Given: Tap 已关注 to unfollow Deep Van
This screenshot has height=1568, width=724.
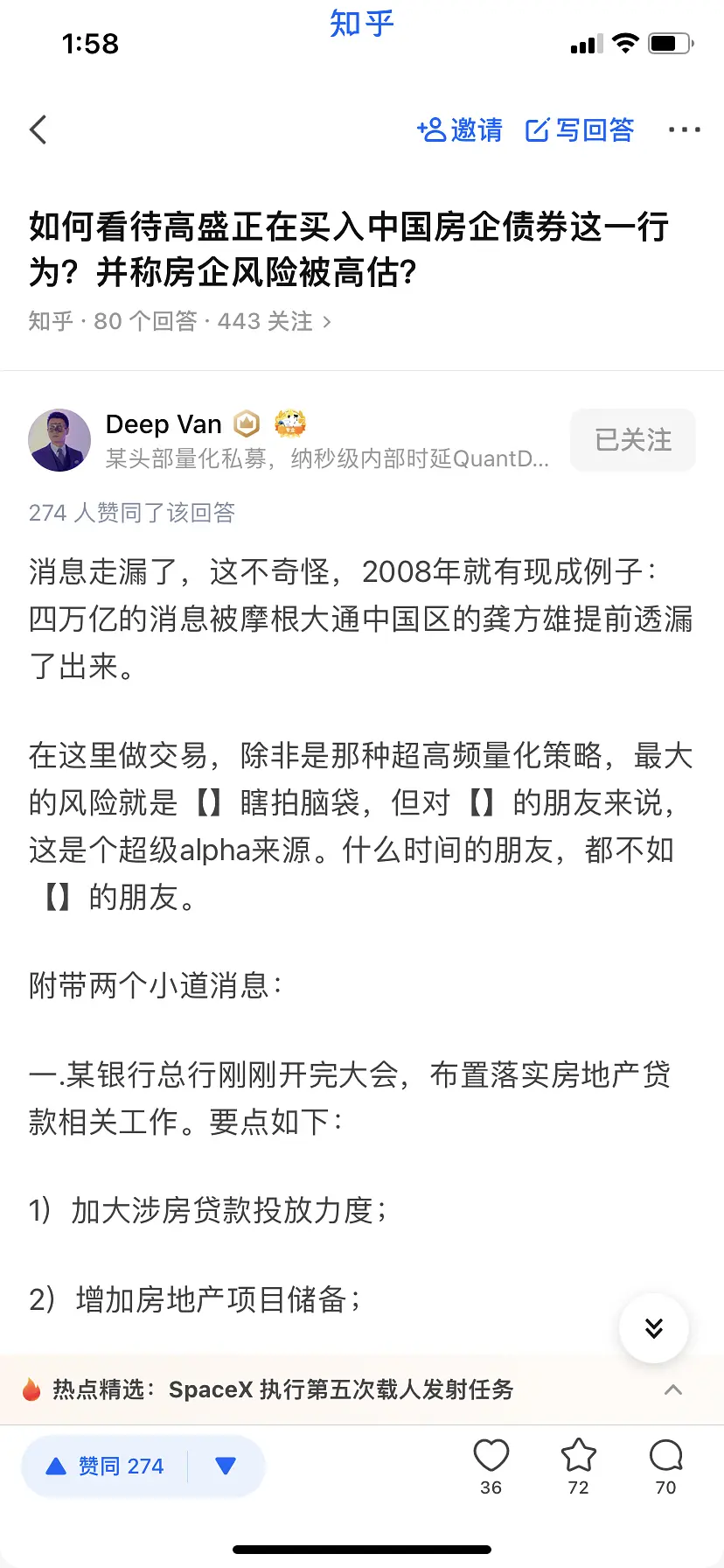Looking at the screenshot, I should click(633, 439).
